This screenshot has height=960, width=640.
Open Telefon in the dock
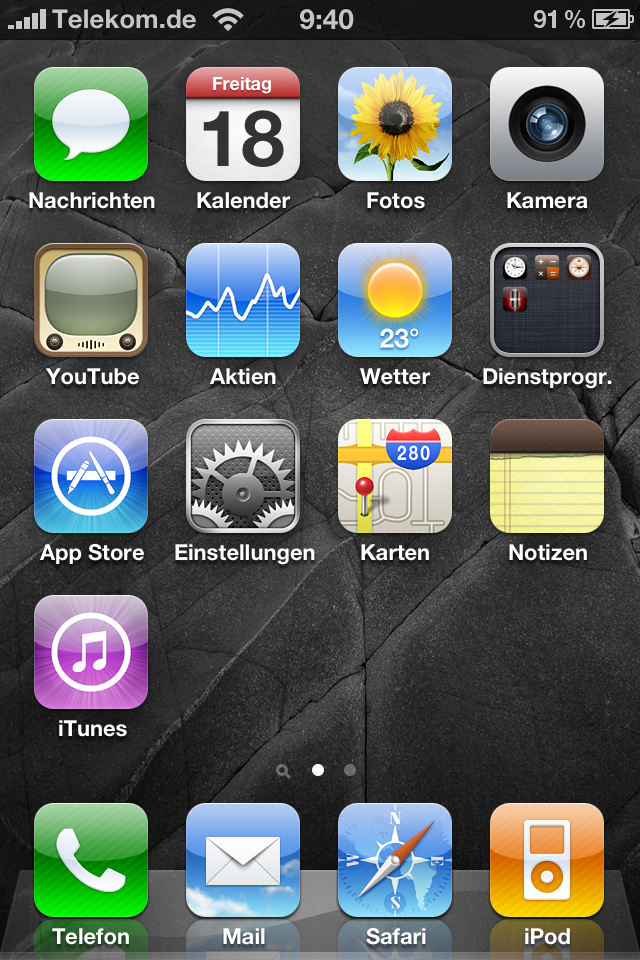click(91, 860)
